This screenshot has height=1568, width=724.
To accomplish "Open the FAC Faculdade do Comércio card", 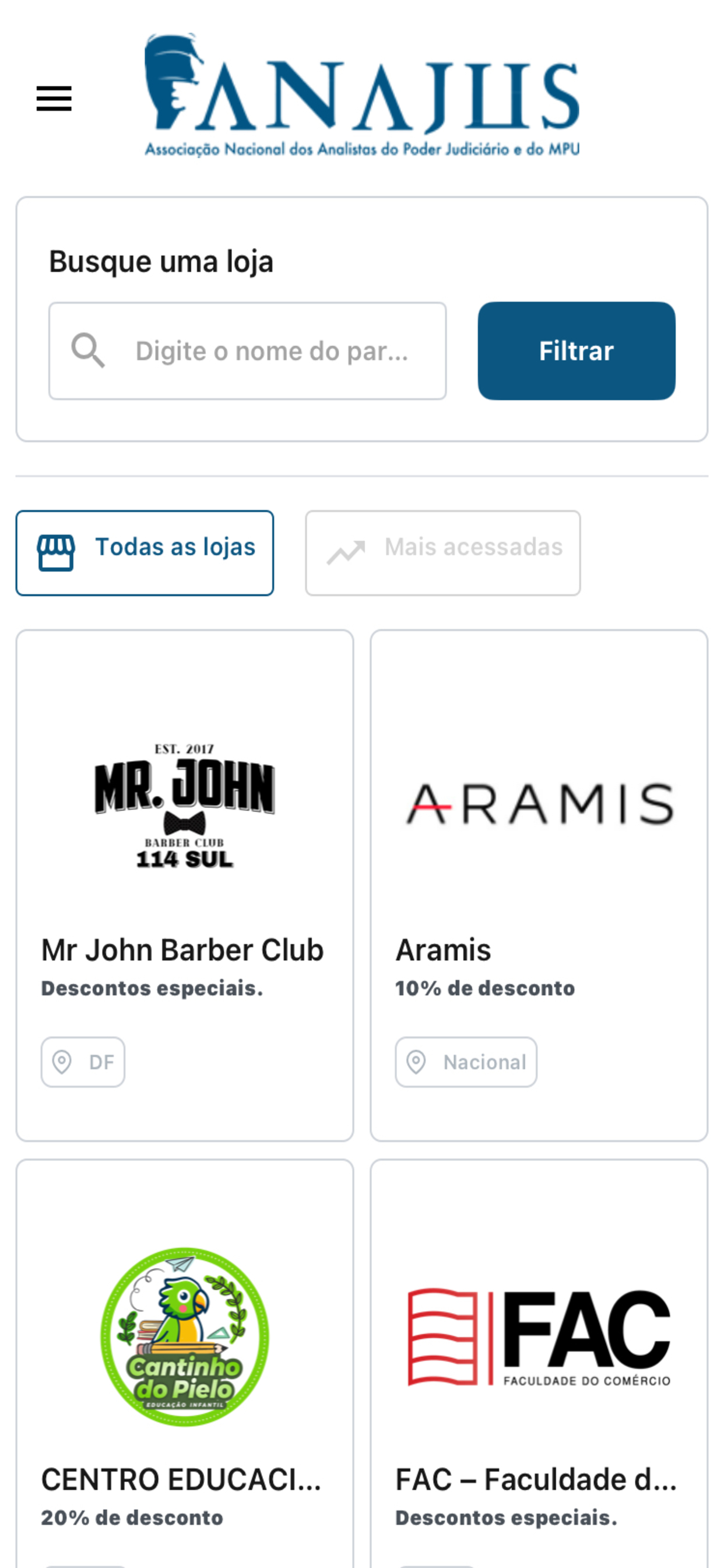I will pyautogui.click(x=539, y=1363).
